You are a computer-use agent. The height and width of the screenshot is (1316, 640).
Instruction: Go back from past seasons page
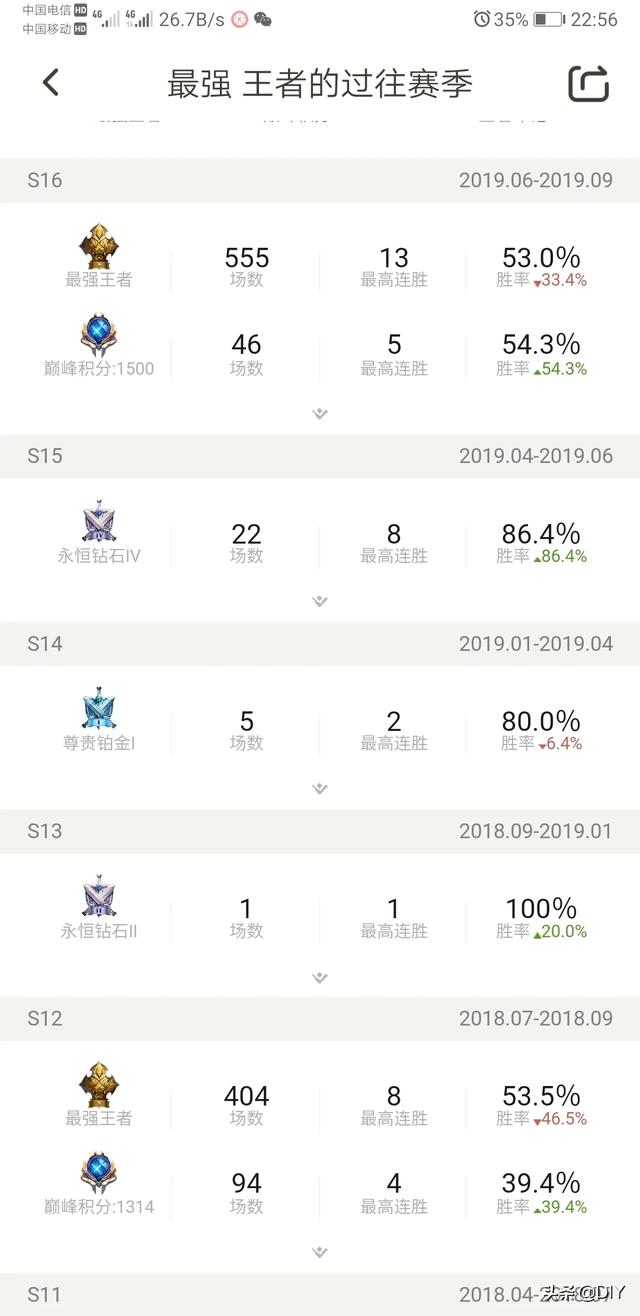tap(51, 83)
